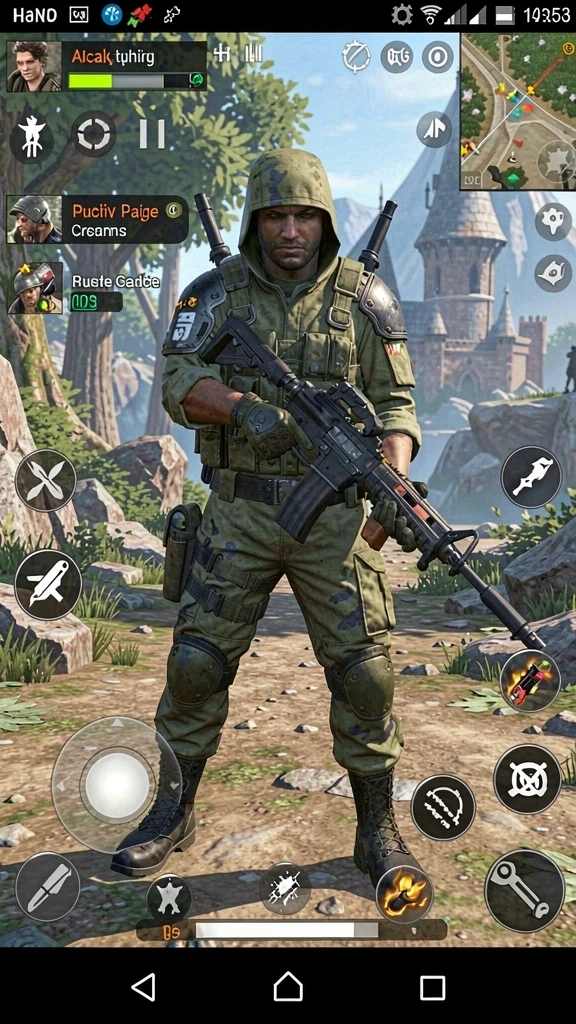Tap the pelt icon above bottom bar

coord(168,898)
